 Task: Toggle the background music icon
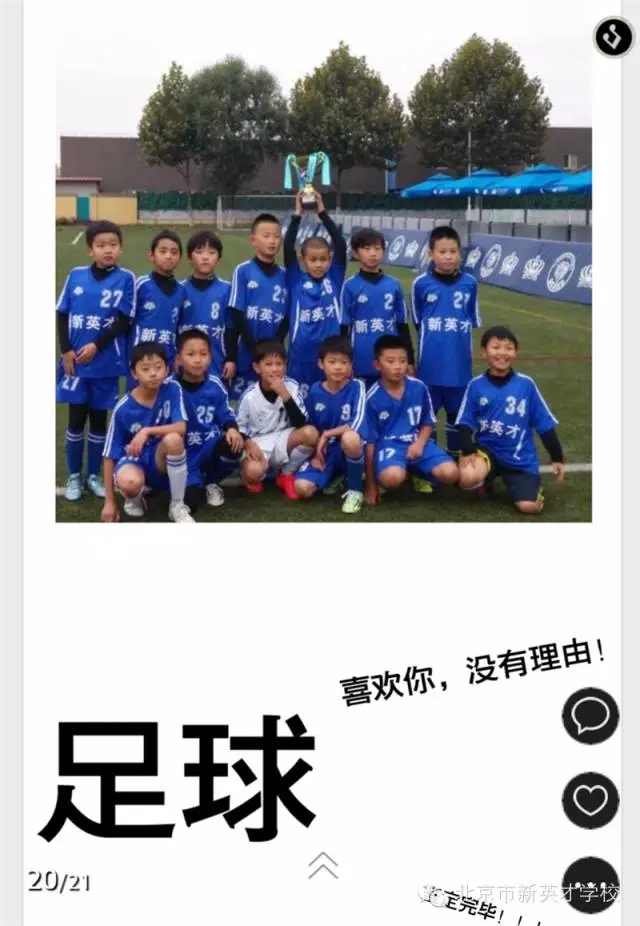[x=613, y=38]
